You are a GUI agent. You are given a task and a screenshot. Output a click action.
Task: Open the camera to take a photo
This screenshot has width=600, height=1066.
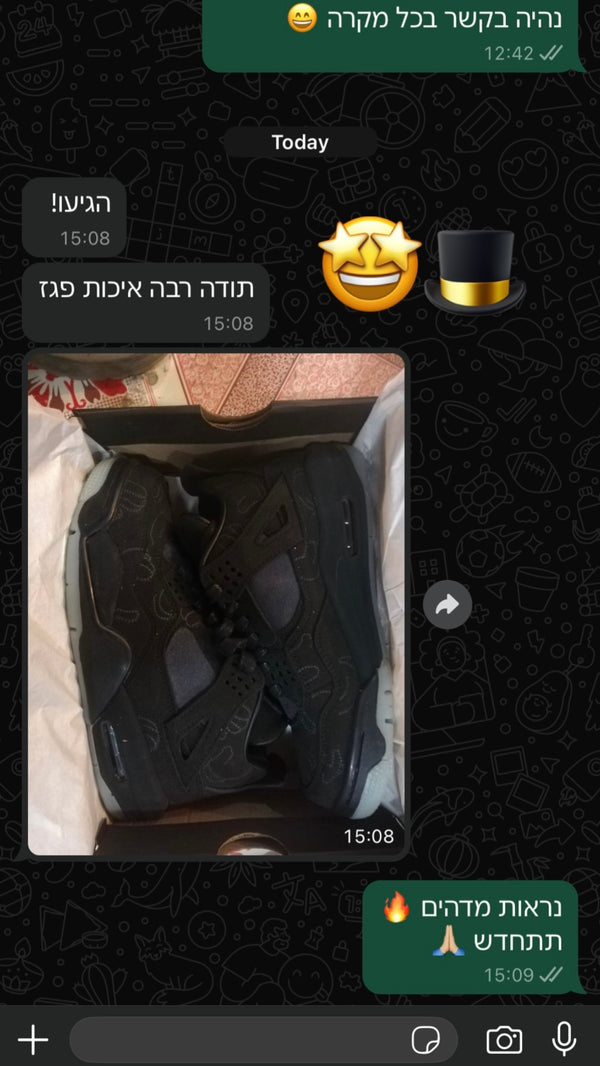[x=504, y=1040]
